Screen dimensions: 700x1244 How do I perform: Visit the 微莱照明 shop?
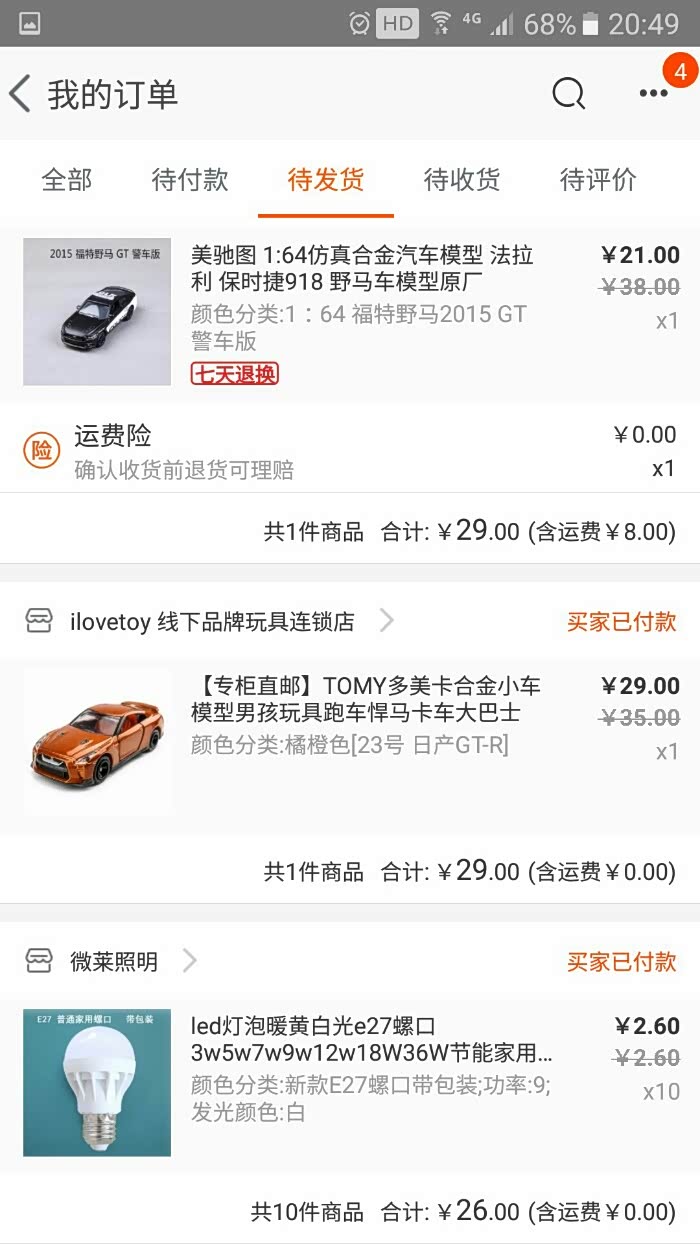coord(114,962)
